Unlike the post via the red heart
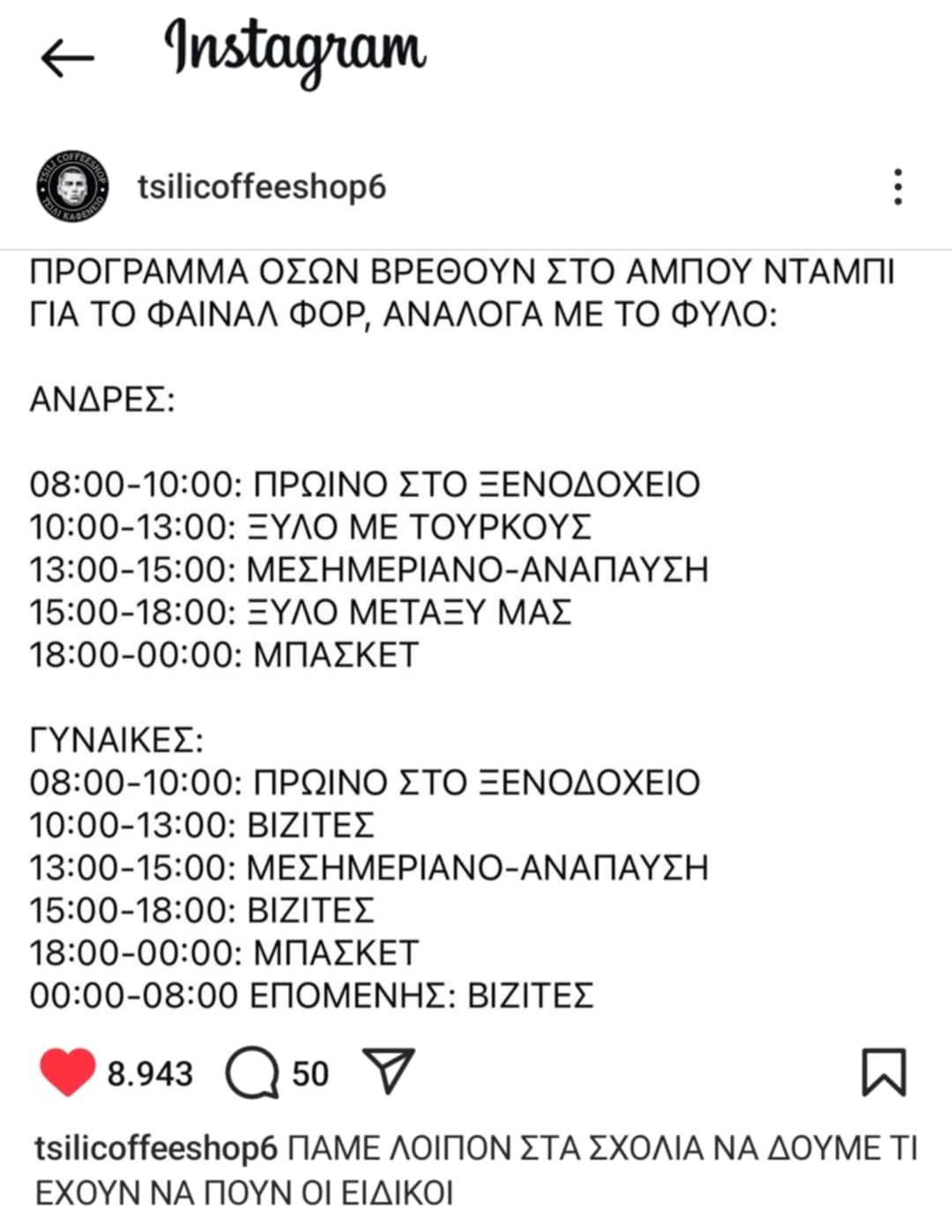The image size is (952, 1232). click(x=67, y=1072)
